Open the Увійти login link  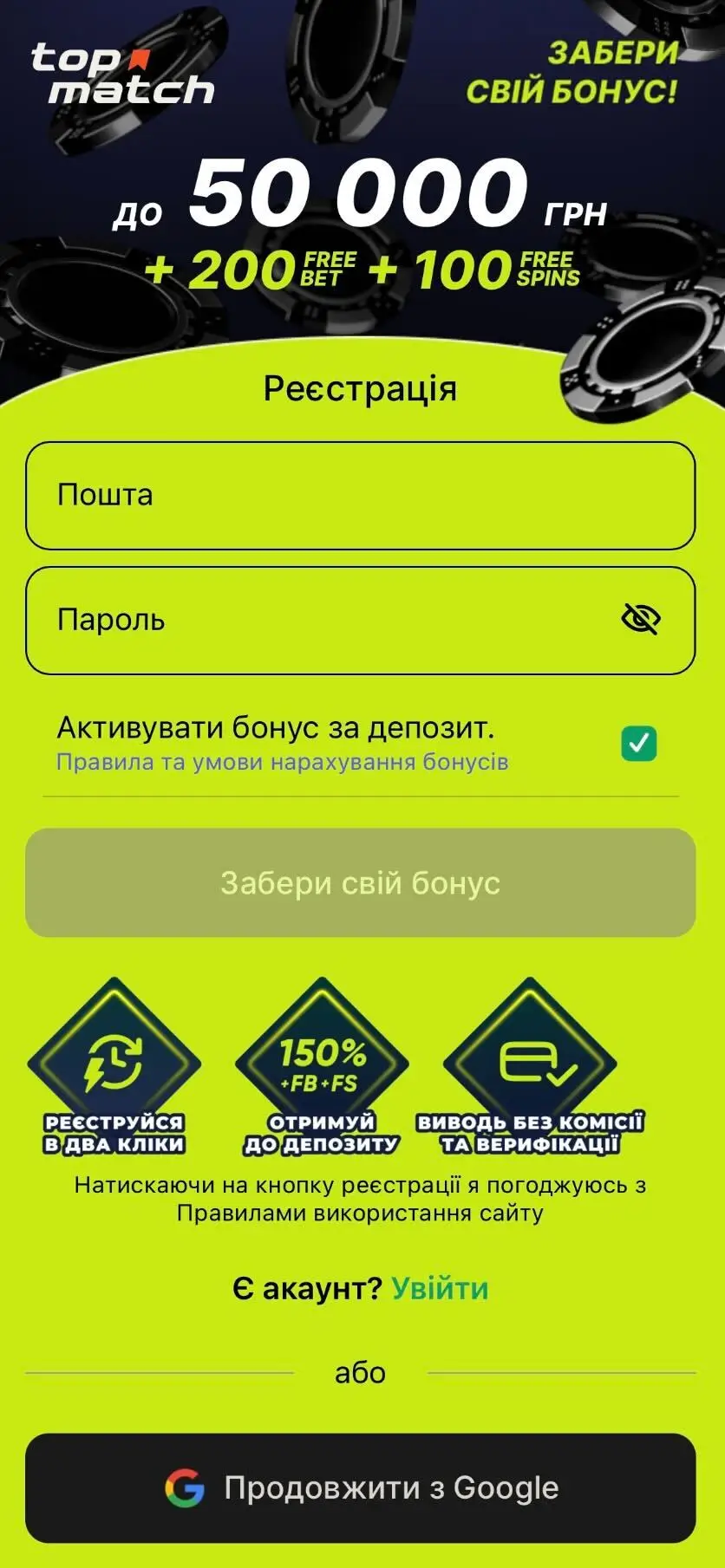tap(440, 1289)
